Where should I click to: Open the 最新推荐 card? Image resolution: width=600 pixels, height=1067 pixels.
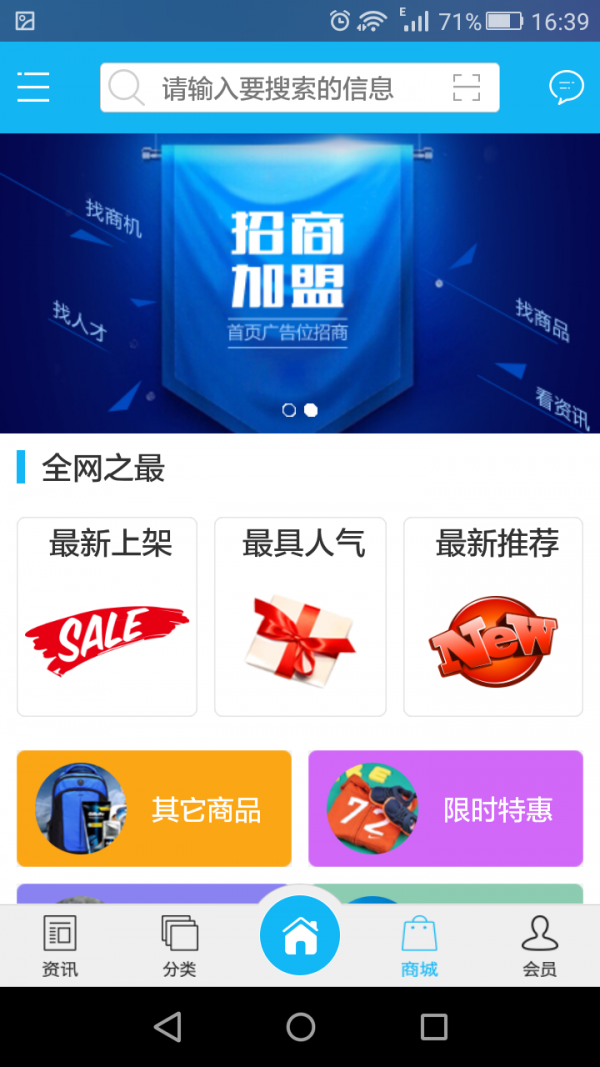click(x=493, y=616)
